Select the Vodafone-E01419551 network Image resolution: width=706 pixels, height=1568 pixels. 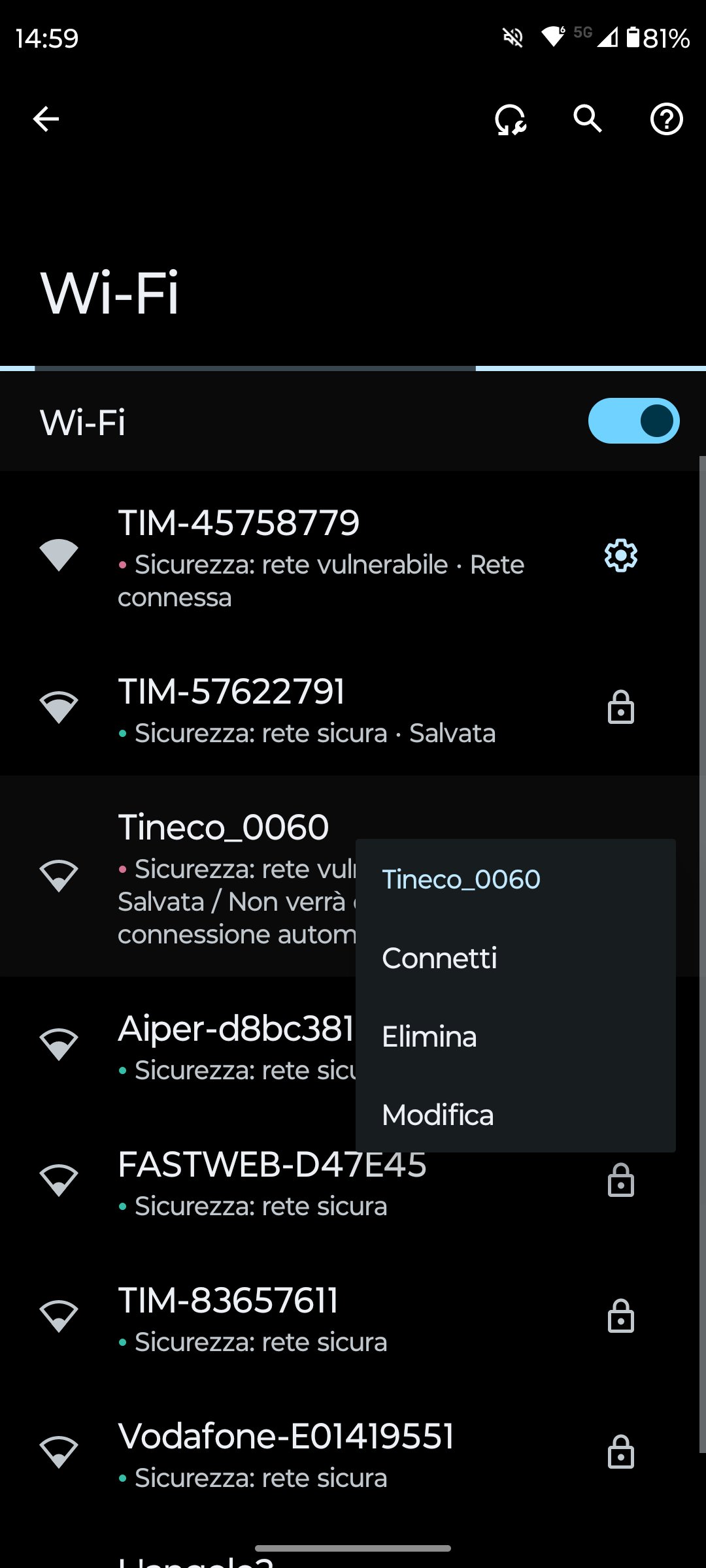pyautogui.click(x=353, y=1452)
